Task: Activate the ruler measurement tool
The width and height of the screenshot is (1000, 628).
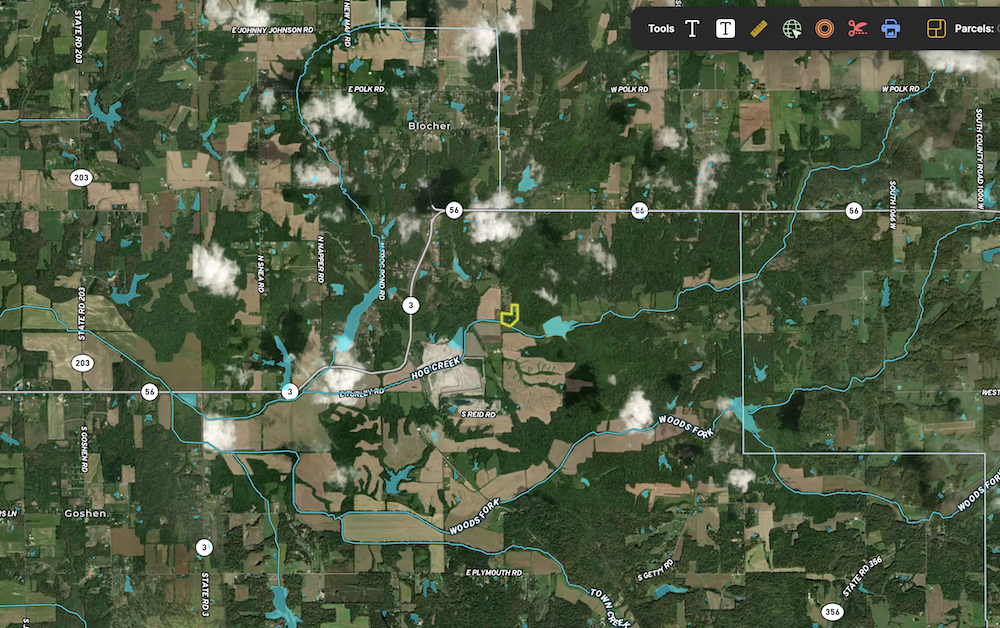Action: click(758, 29)
